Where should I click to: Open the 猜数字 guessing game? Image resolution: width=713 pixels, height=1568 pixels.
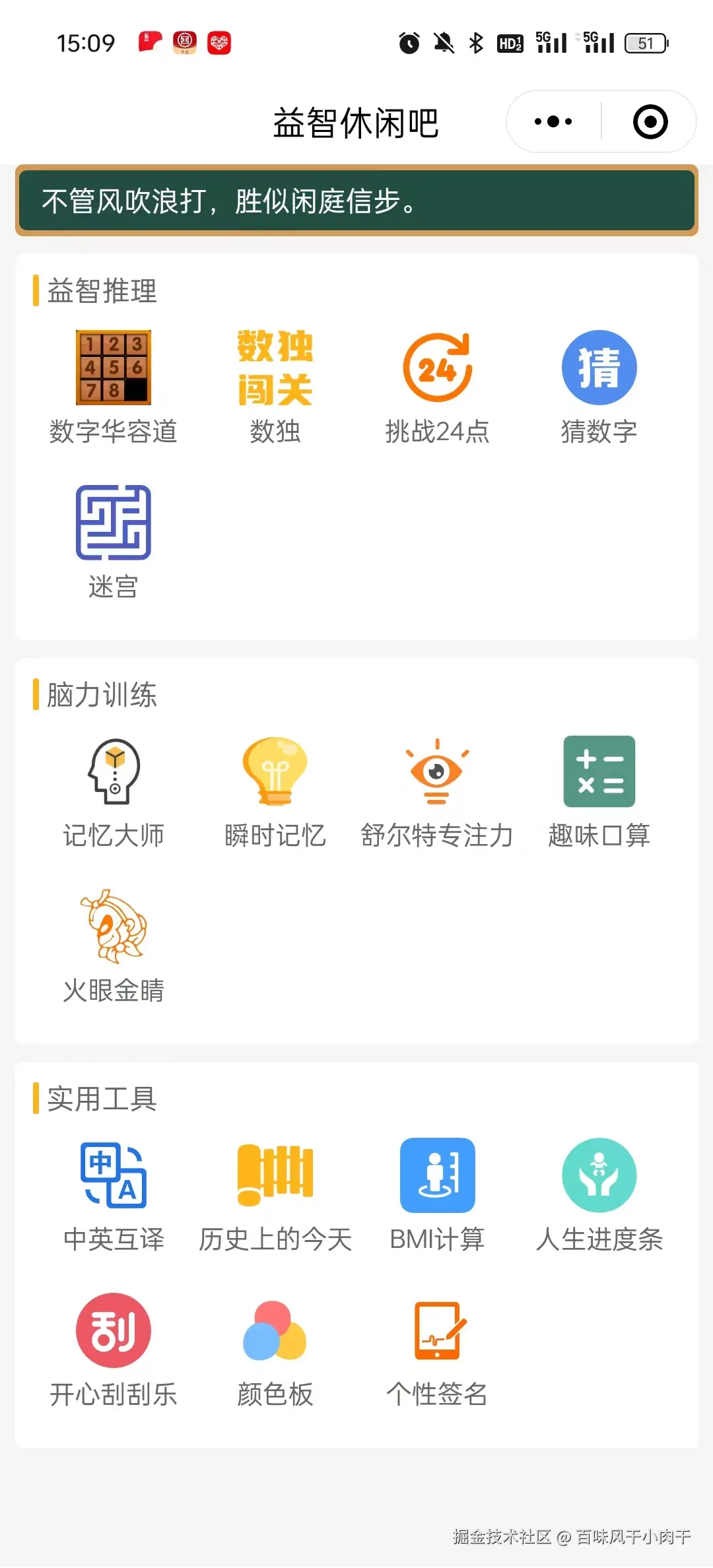[x=599, y=368]
